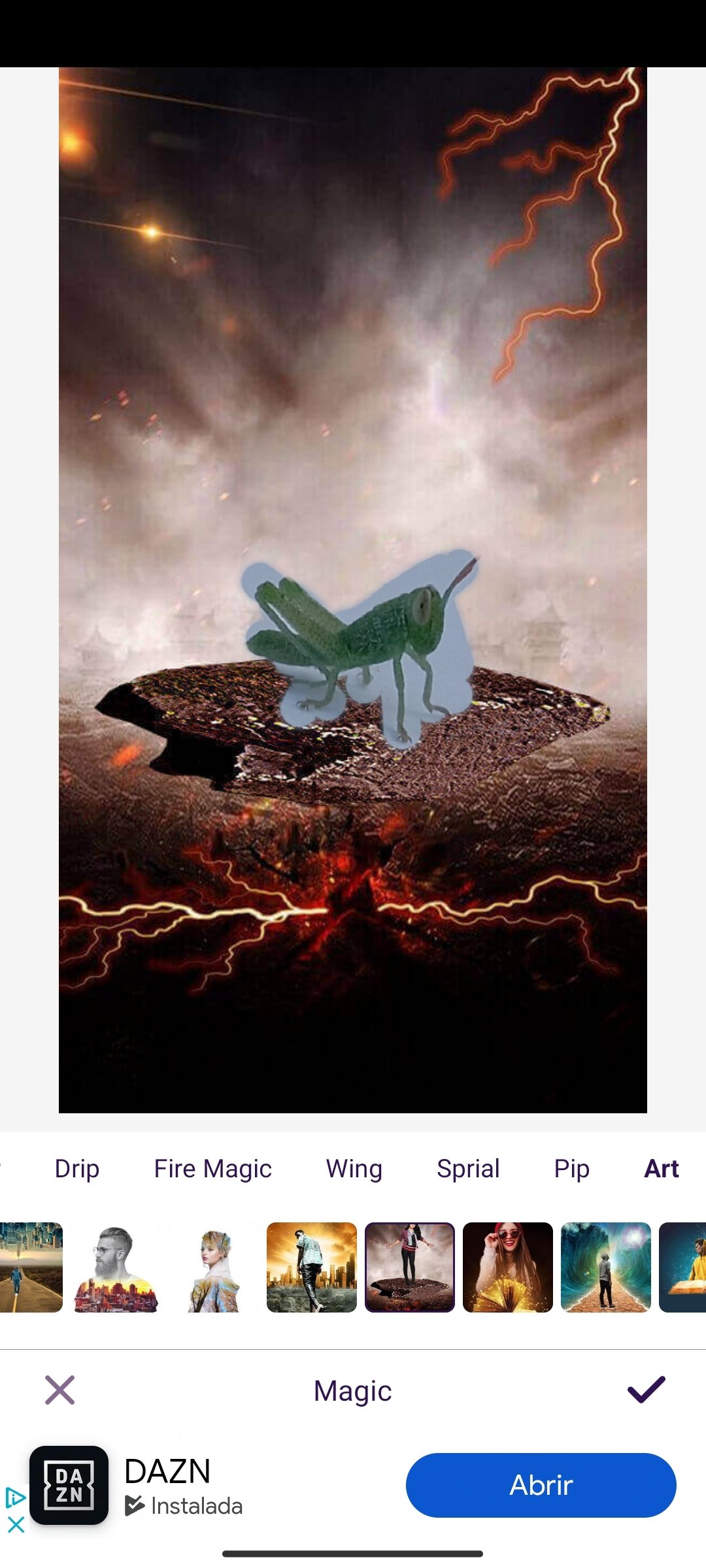Open the Sprial effect tab
Viewport: 706px width, 1568px height.
(x=468, y=1169)
